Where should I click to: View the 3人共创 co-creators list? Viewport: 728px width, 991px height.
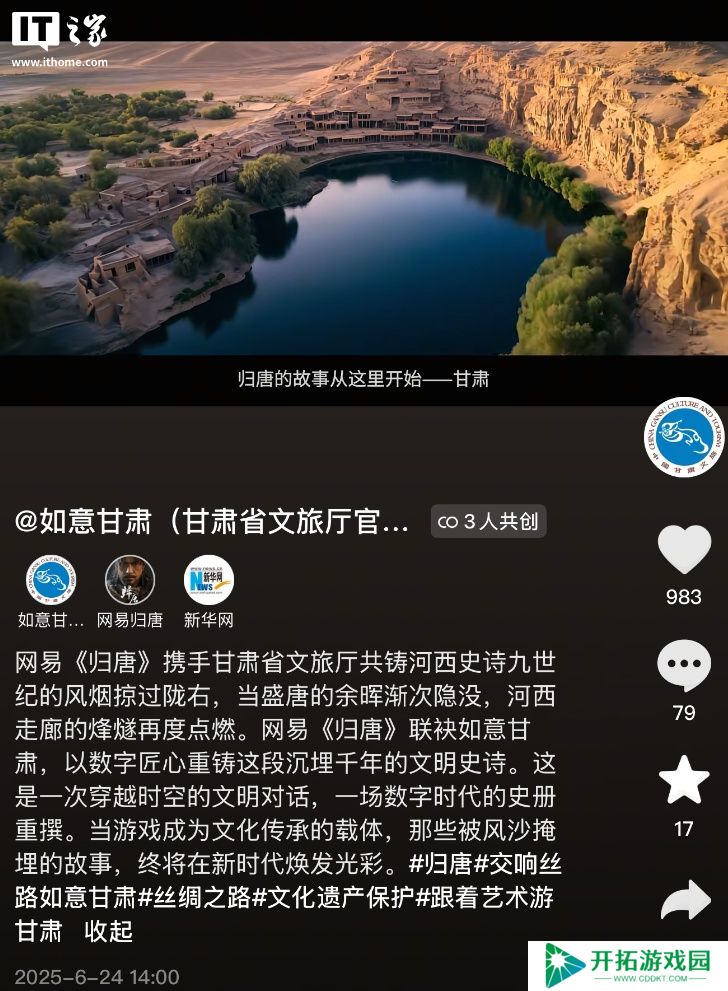(489, 521)
